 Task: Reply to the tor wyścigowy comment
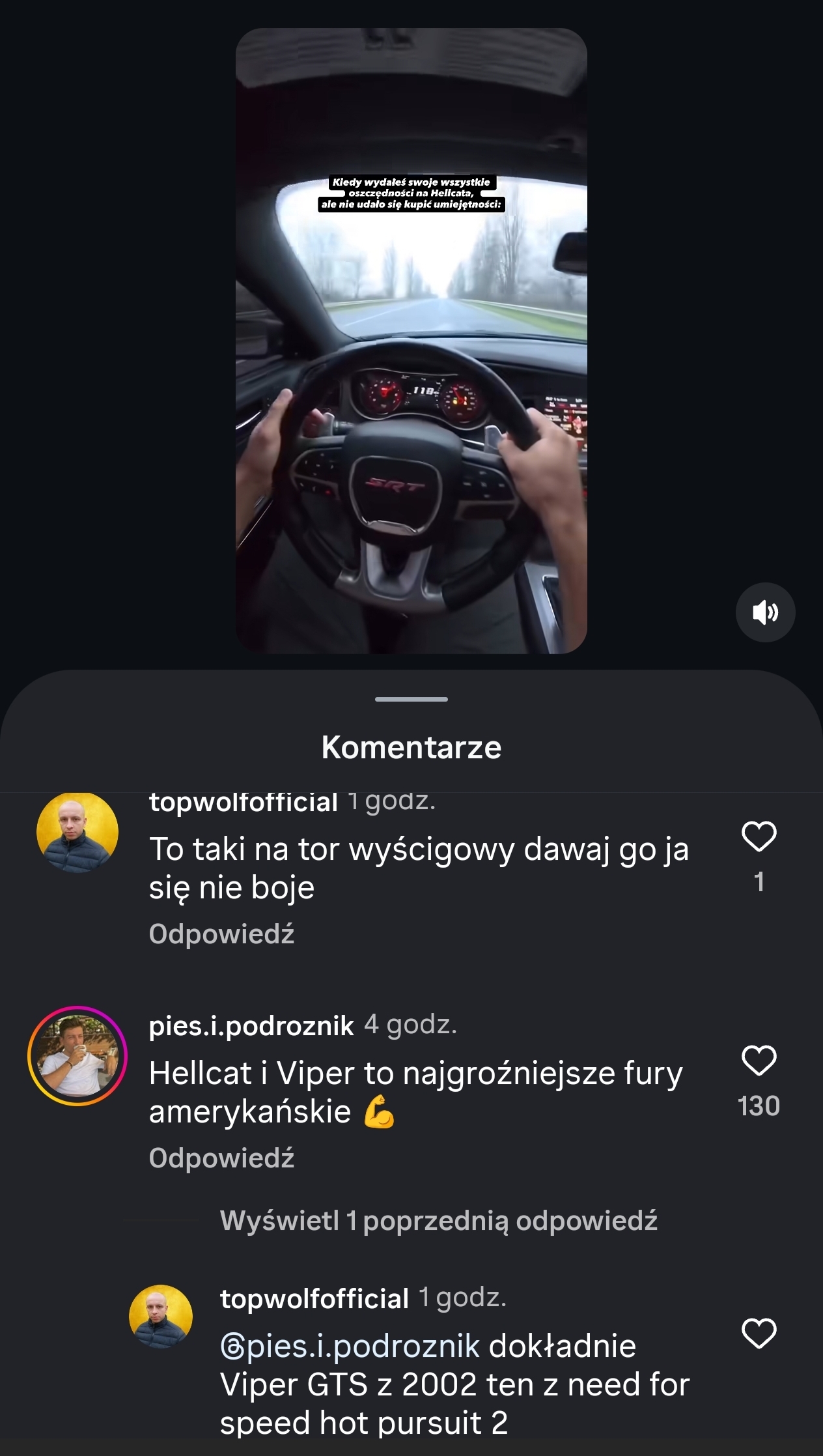[221, 934]
